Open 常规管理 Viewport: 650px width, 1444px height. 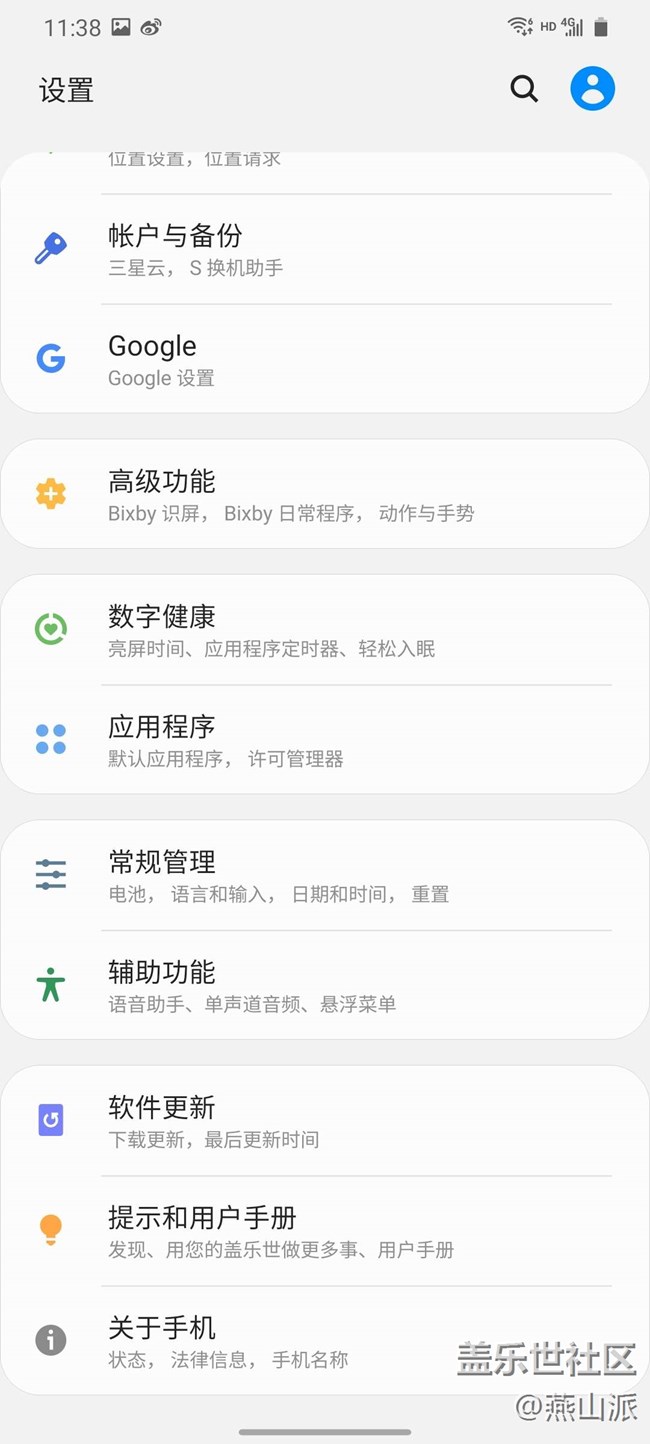(325, 875)
